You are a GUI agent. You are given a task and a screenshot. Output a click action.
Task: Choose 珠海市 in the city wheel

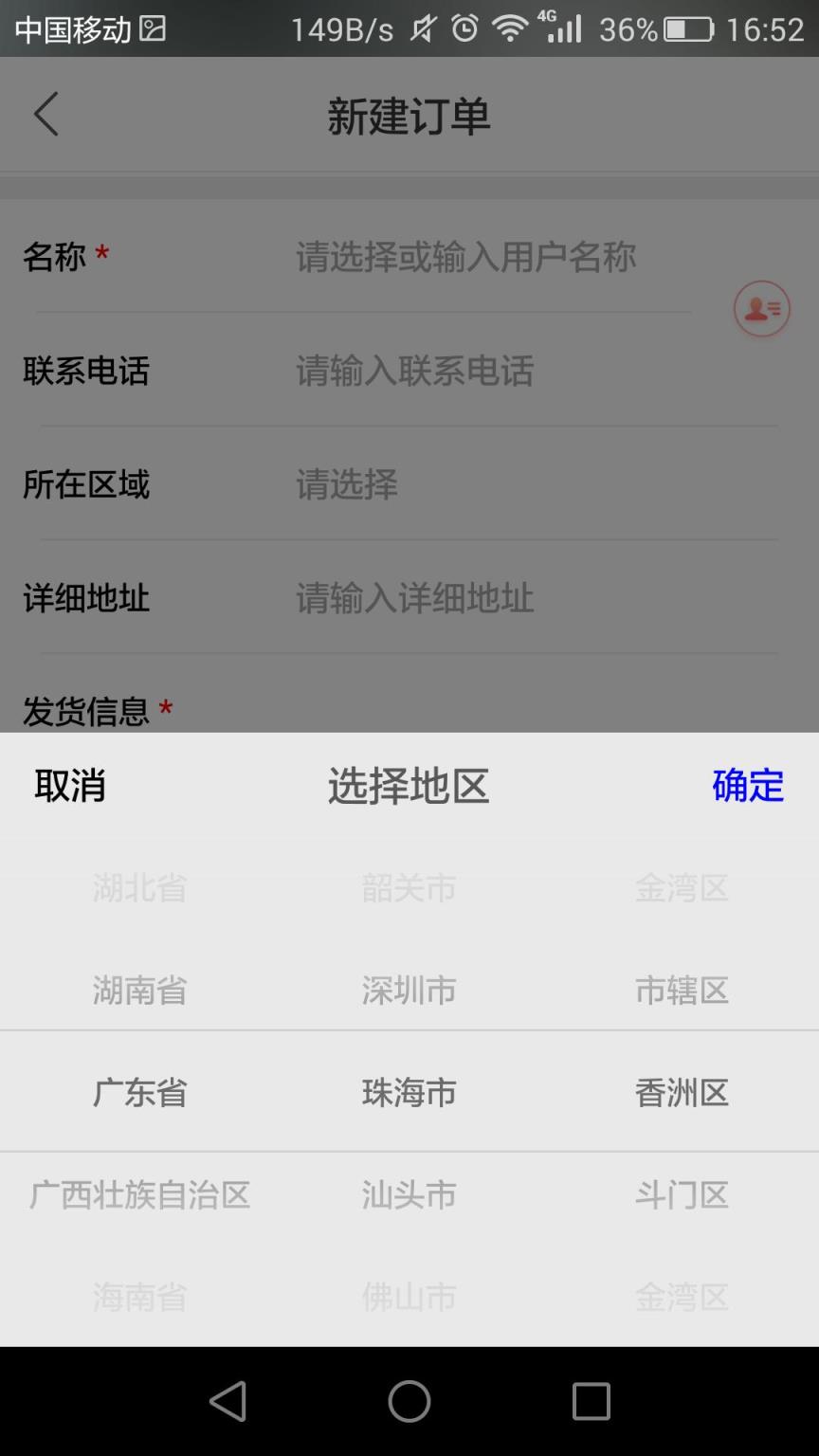click(409, 1091)
